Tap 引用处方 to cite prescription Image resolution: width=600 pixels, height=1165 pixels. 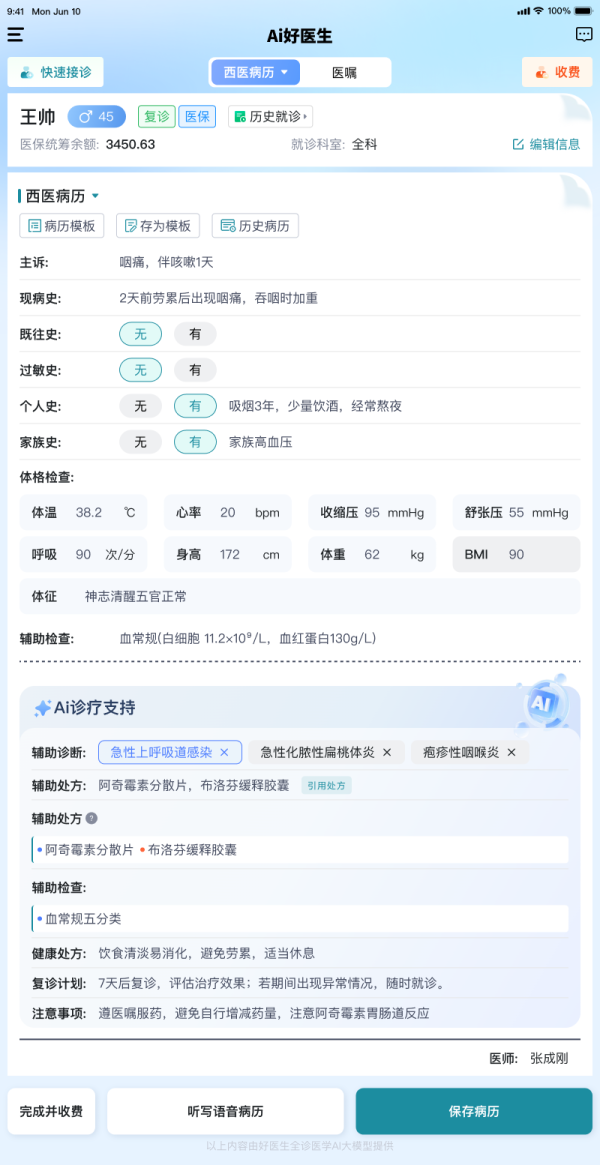pyautogui.click(x=326, y=785)
